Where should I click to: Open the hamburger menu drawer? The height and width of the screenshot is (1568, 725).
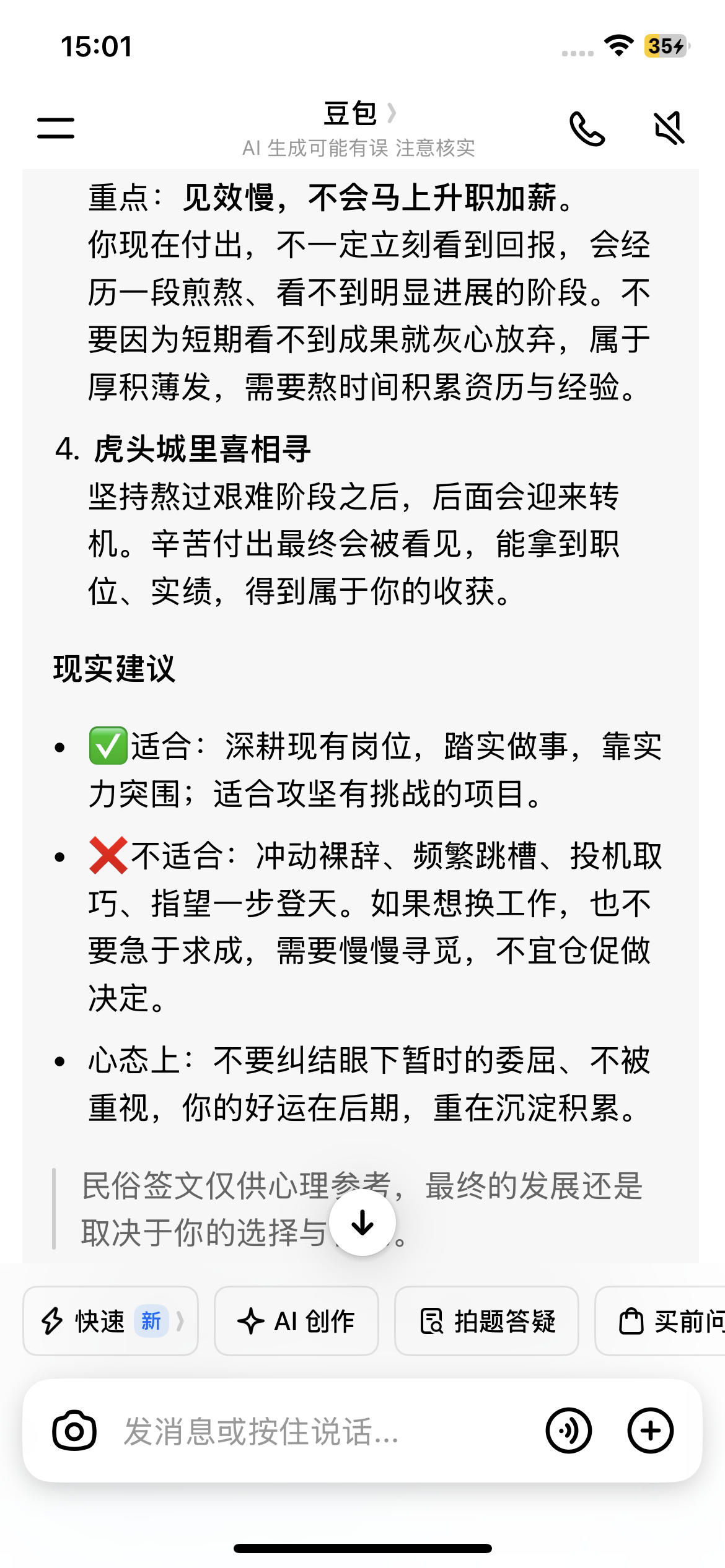coord(56,128)
